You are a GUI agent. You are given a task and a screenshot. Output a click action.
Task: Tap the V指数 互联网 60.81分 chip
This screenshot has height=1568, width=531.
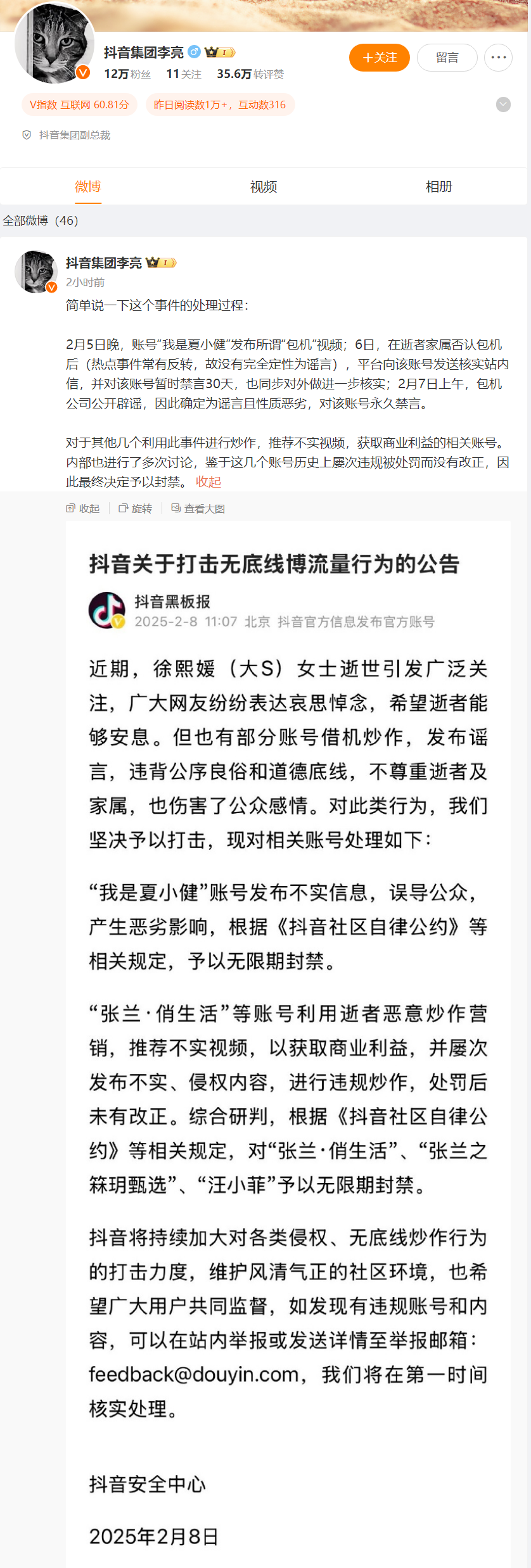(x=79, y=104)
